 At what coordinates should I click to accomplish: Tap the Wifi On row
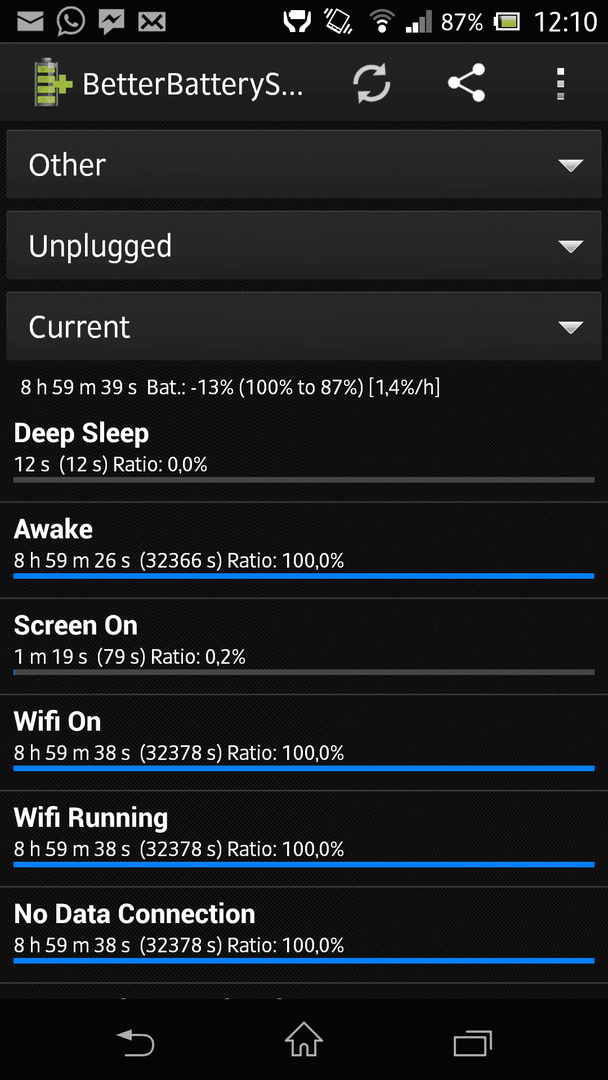click(304, 742)
